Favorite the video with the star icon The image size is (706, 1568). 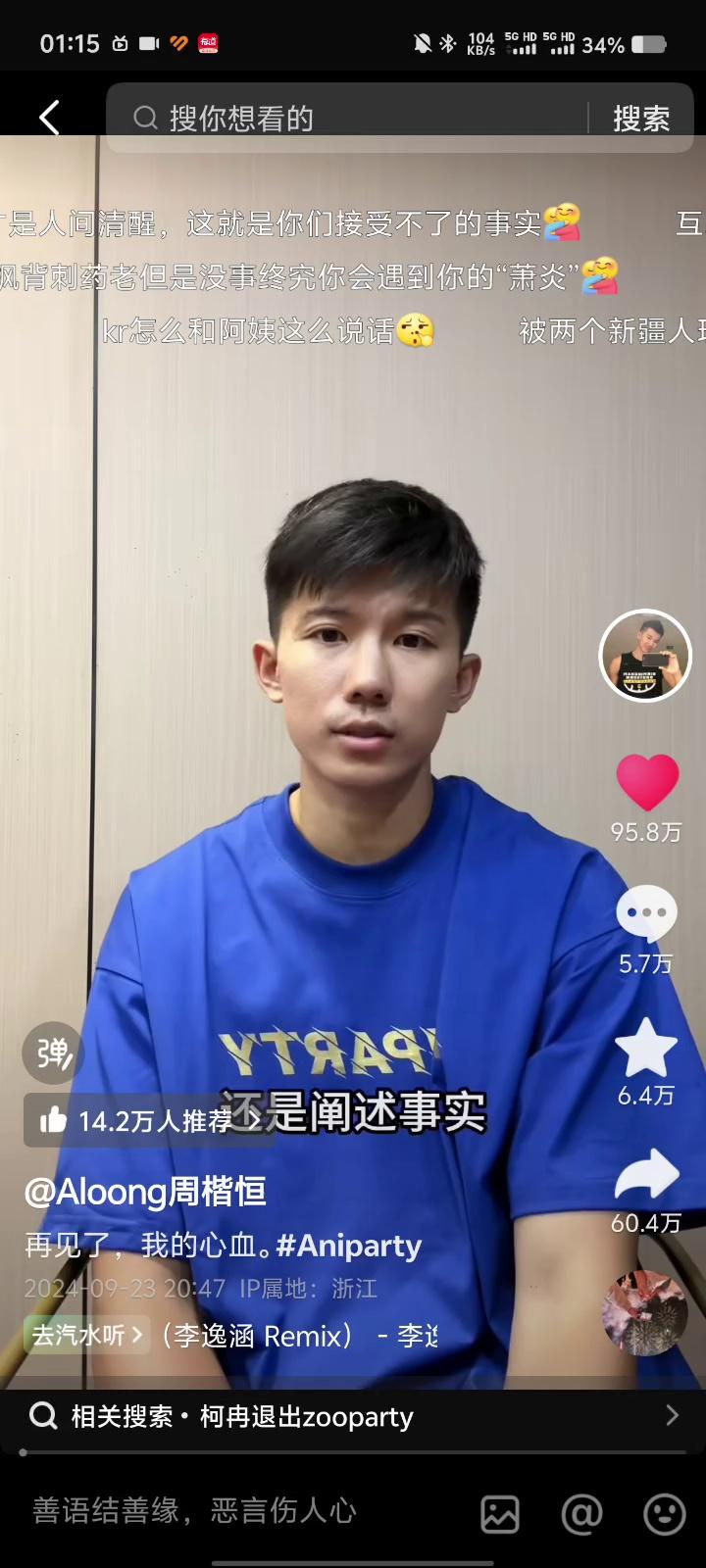[x=646, y=1049]
